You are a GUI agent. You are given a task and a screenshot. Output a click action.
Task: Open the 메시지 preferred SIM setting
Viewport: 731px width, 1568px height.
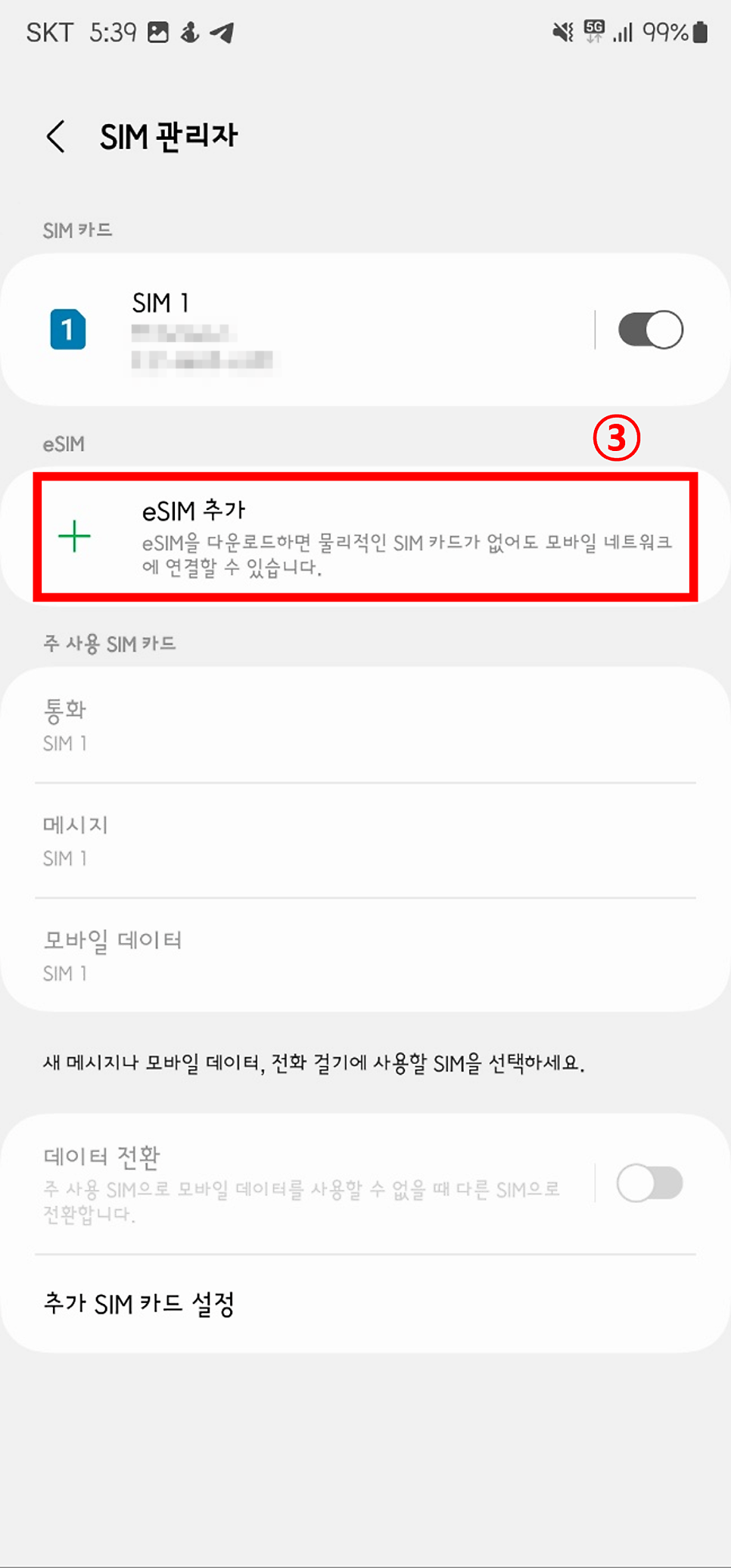coord(365,841)
